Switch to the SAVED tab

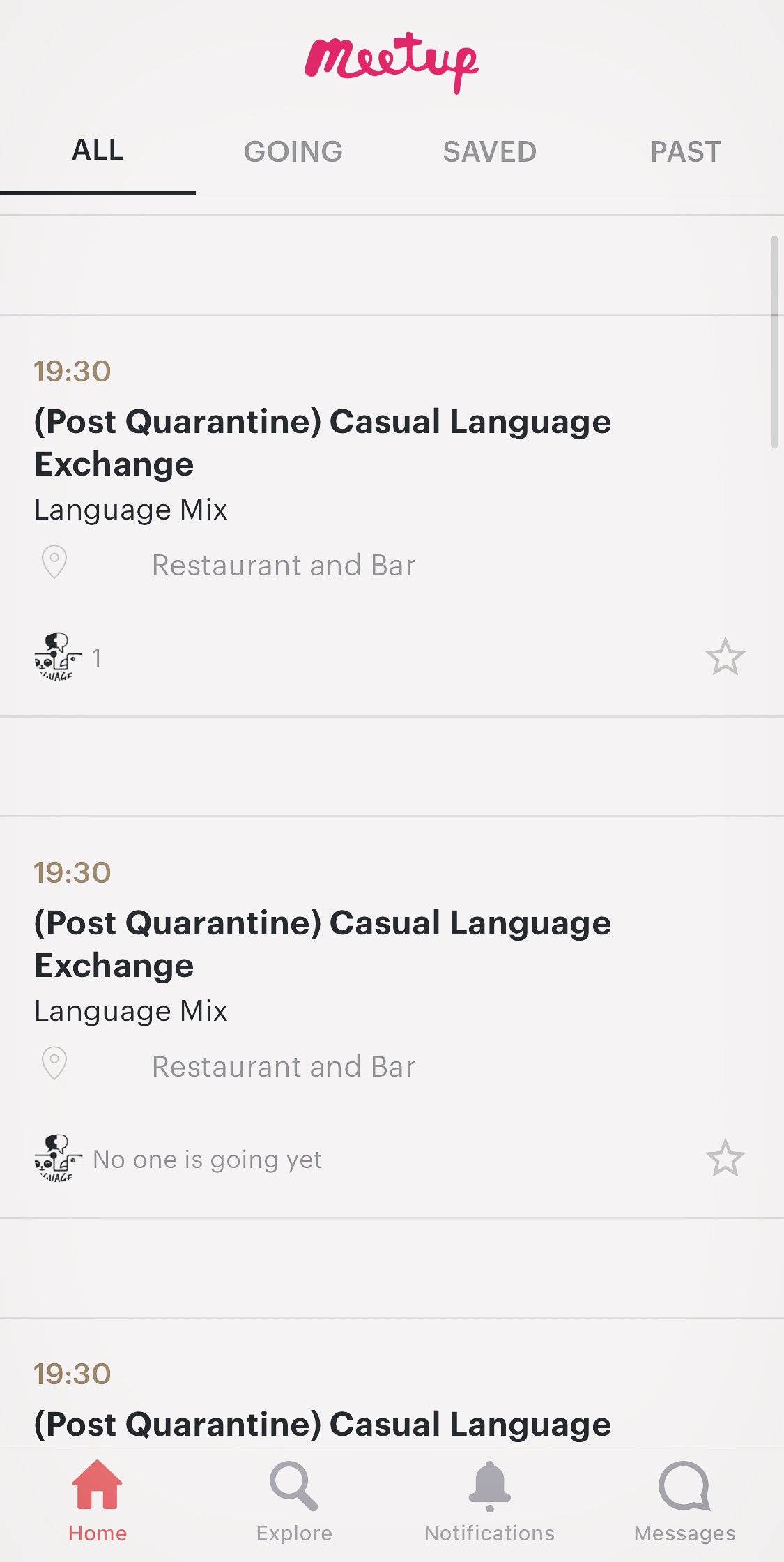pos(490,151)
